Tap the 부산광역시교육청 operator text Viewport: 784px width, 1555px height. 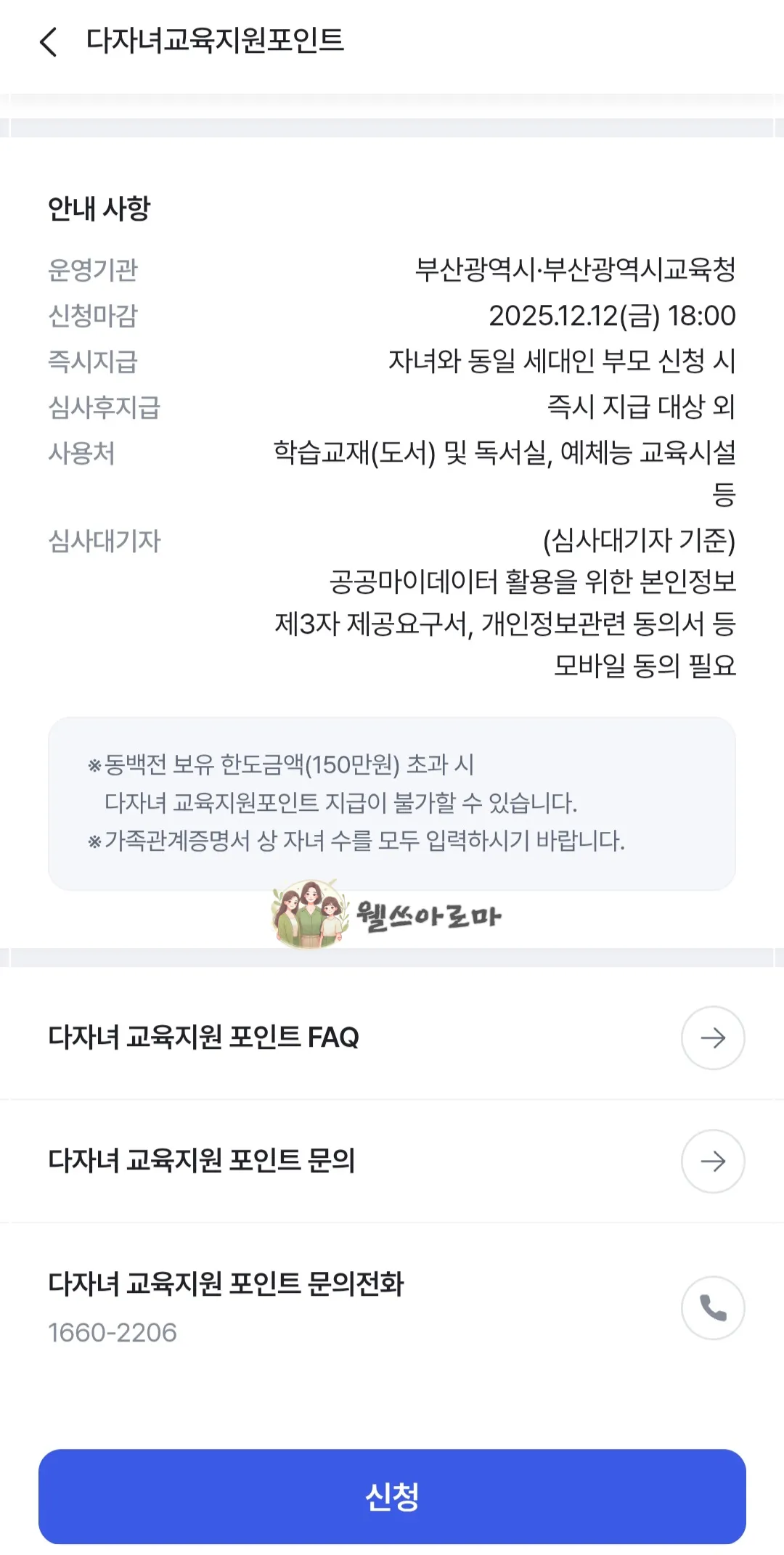click(579, 269)
